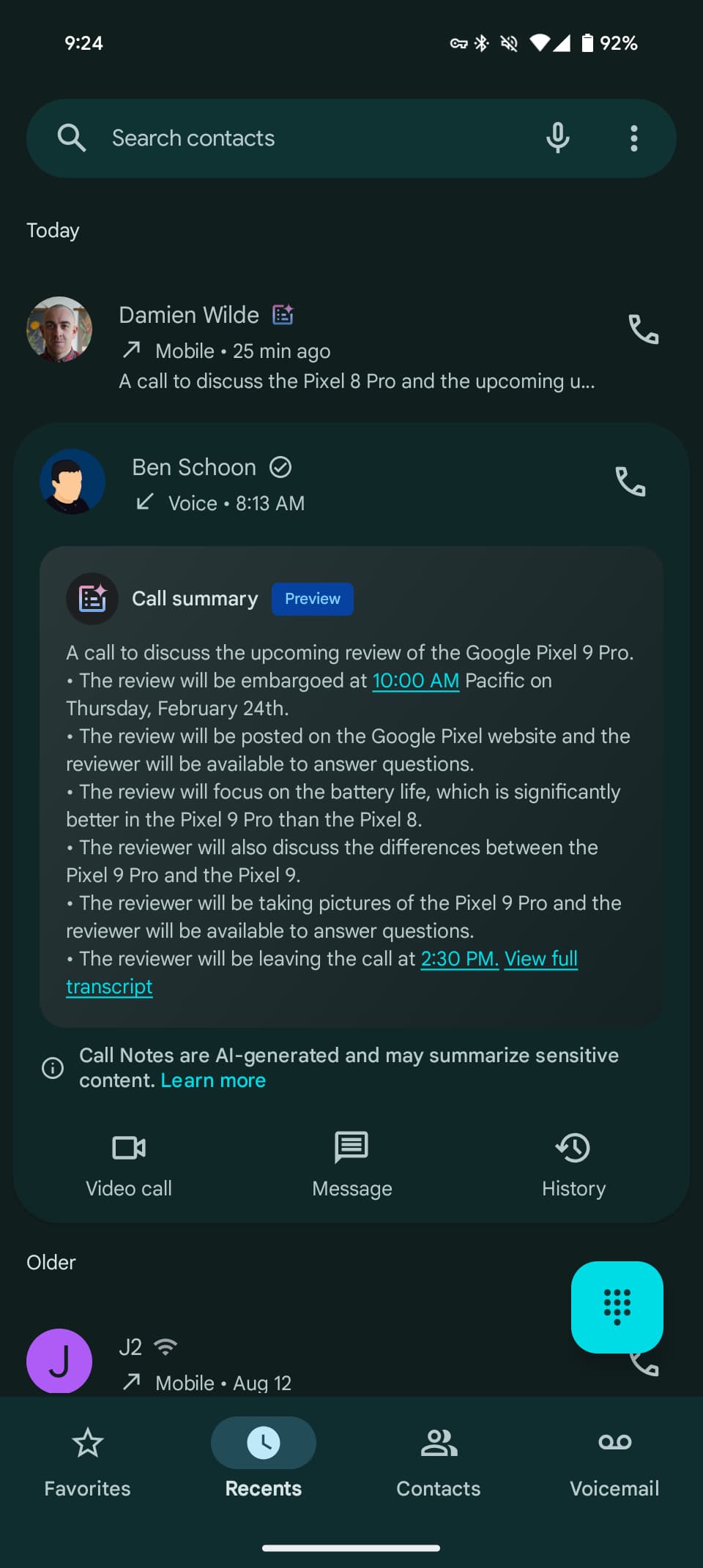Tap Ben Schoon's profile picture
703x1568 pixels.
[x=72, y=482]
